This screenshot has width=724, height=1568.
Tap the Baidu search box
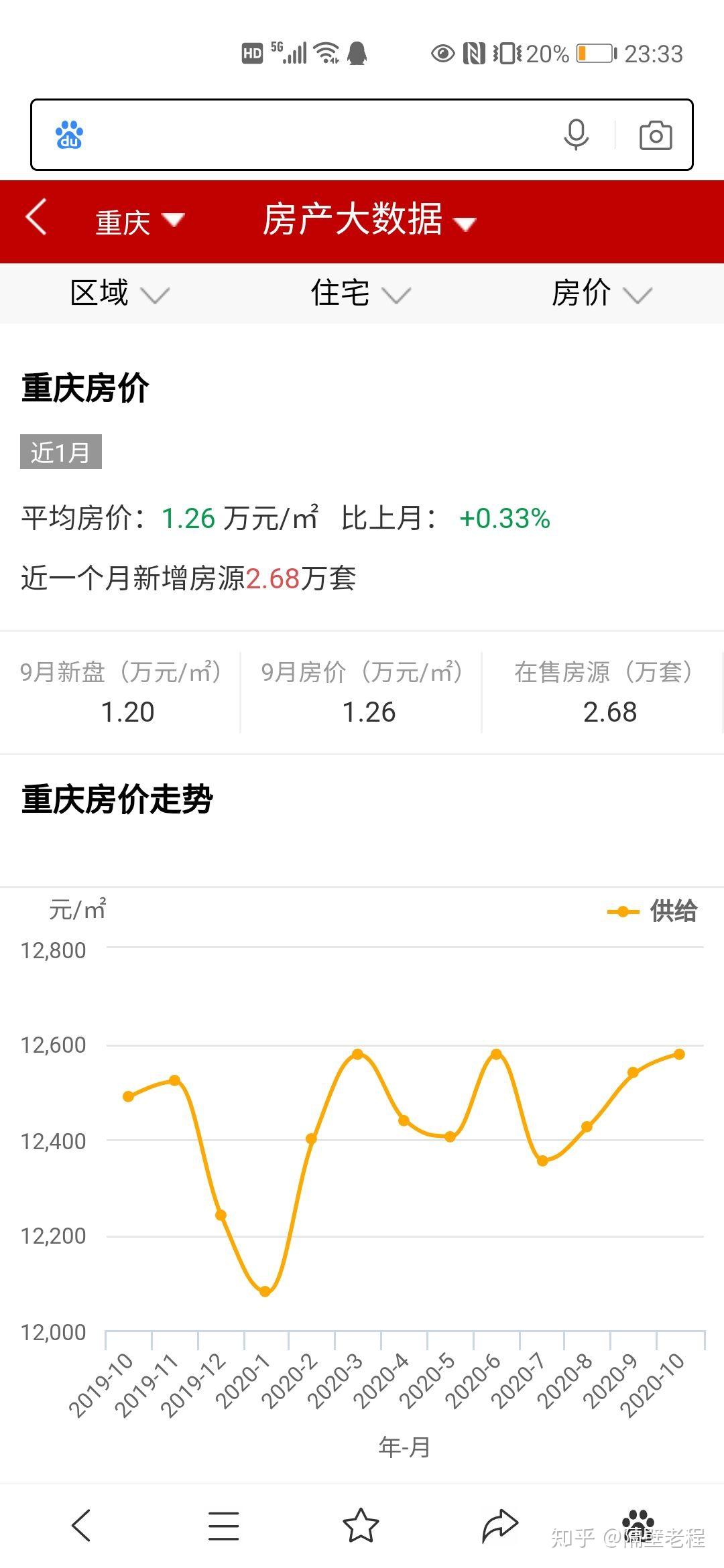pos(315,135)
